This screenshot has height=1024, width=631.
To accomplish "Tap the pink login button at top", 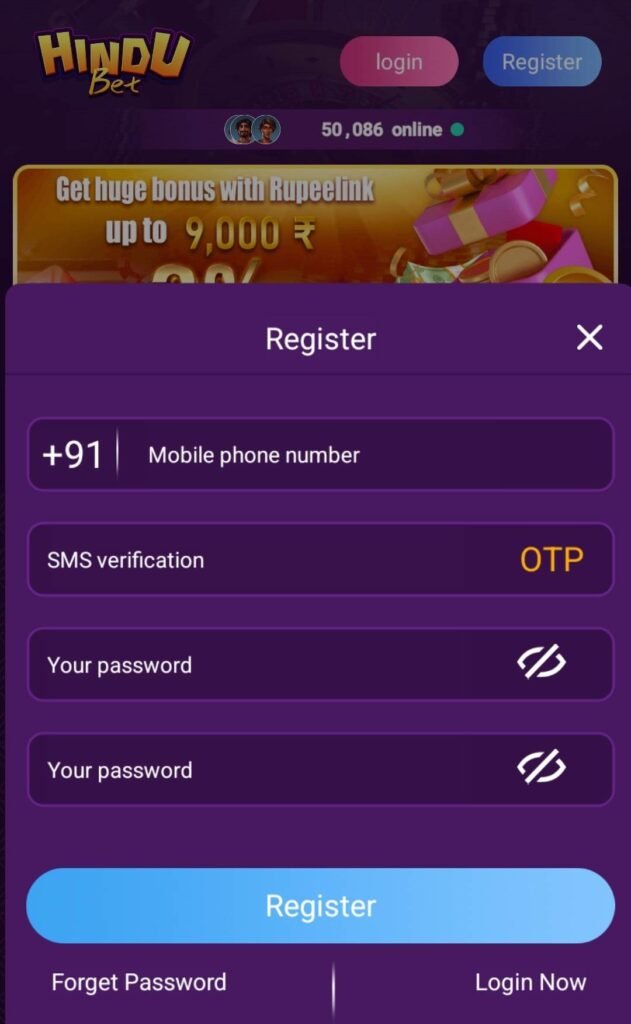I will pyautogui.click(x=399, y=62).
